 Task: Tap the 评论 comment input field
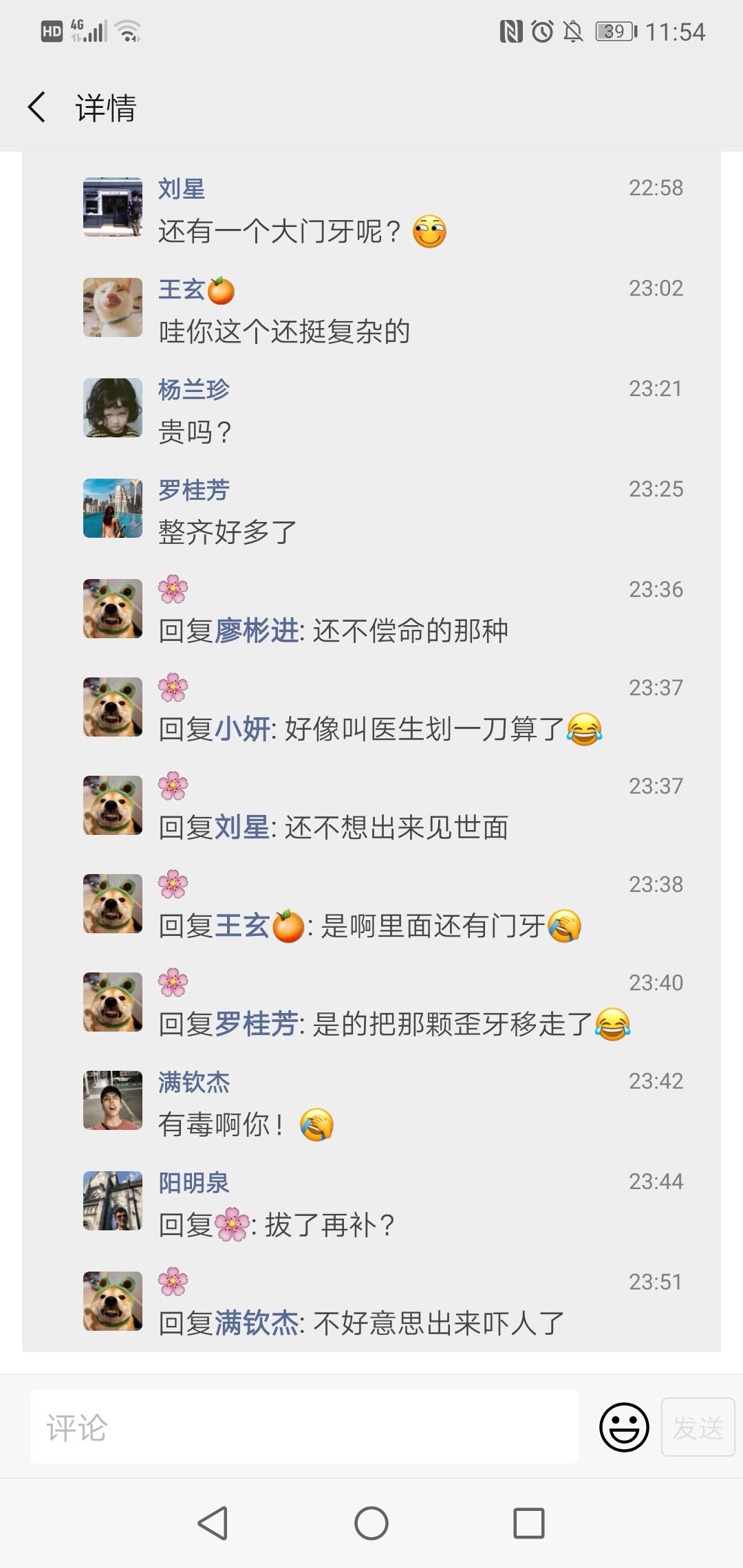click(x=304, y=1427)
